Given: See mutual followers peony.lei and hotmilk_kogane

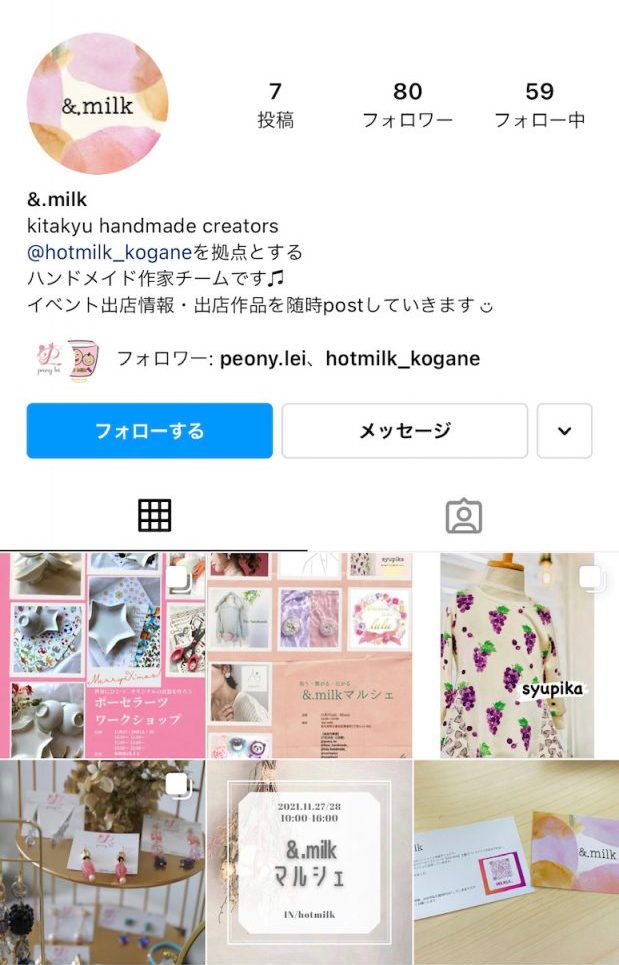Looking at the screenshot, I should click(x=298, y=358).
